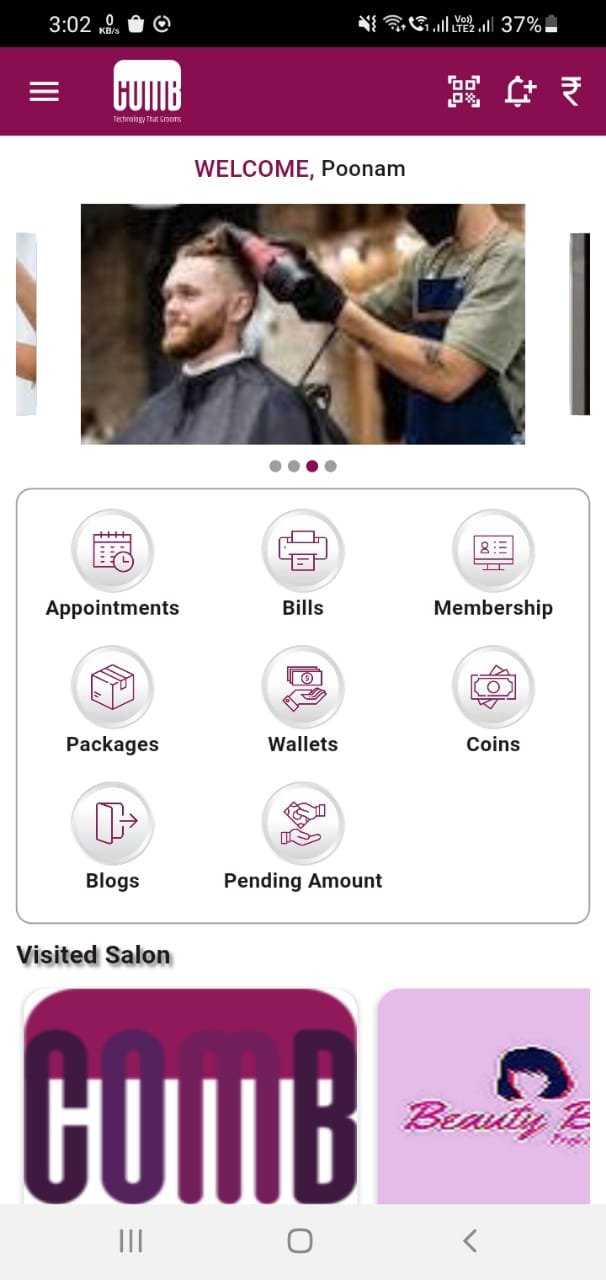Open the notifications bell
This screenshot has height=1280, width=606.
519,92
